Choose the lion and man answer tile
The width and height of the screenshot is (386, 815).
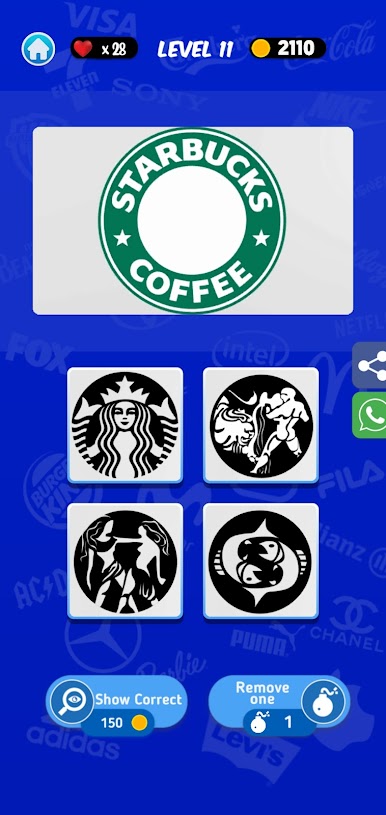pos(261,425)
